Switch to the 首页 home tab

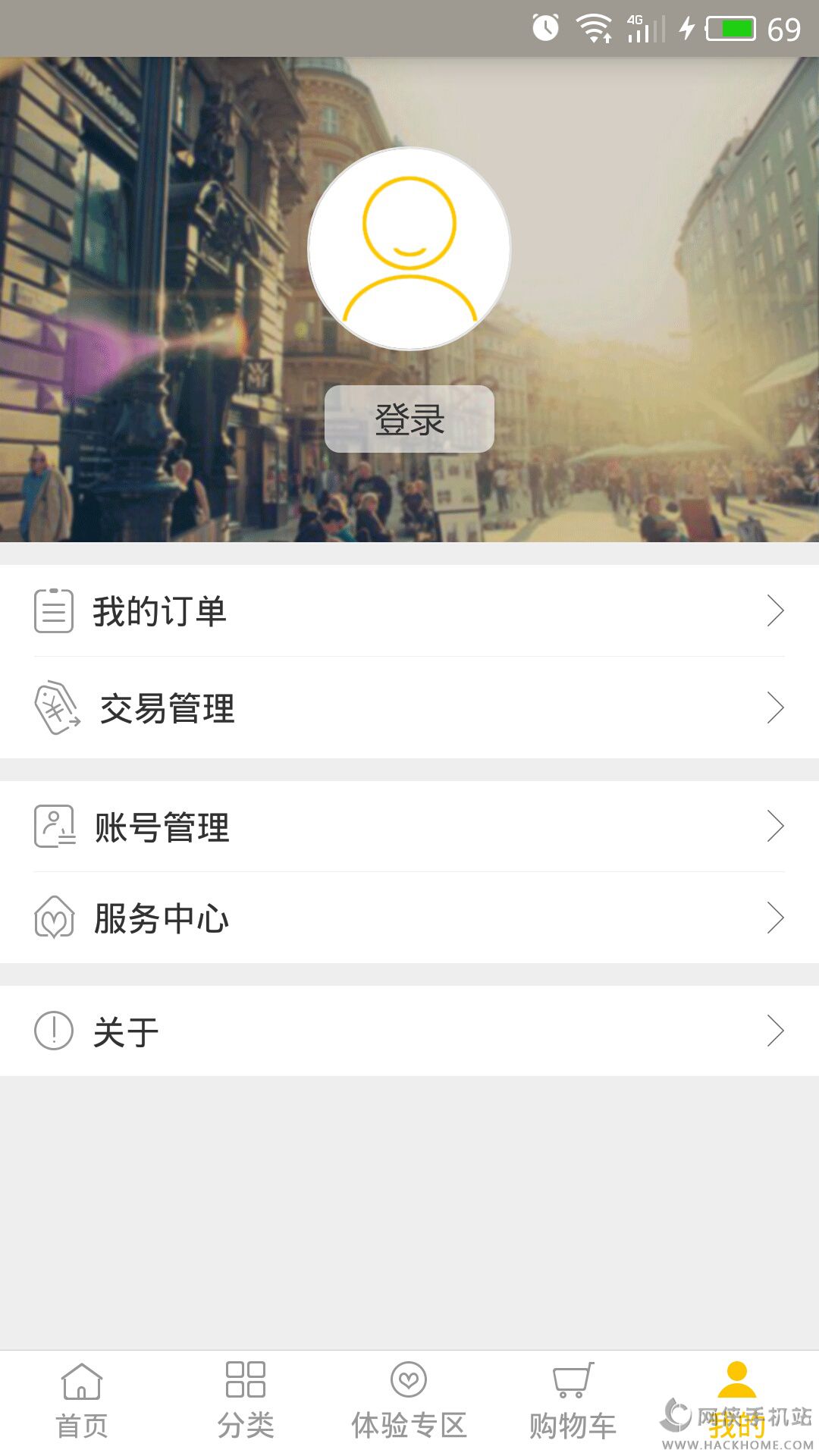point(82,1401)
